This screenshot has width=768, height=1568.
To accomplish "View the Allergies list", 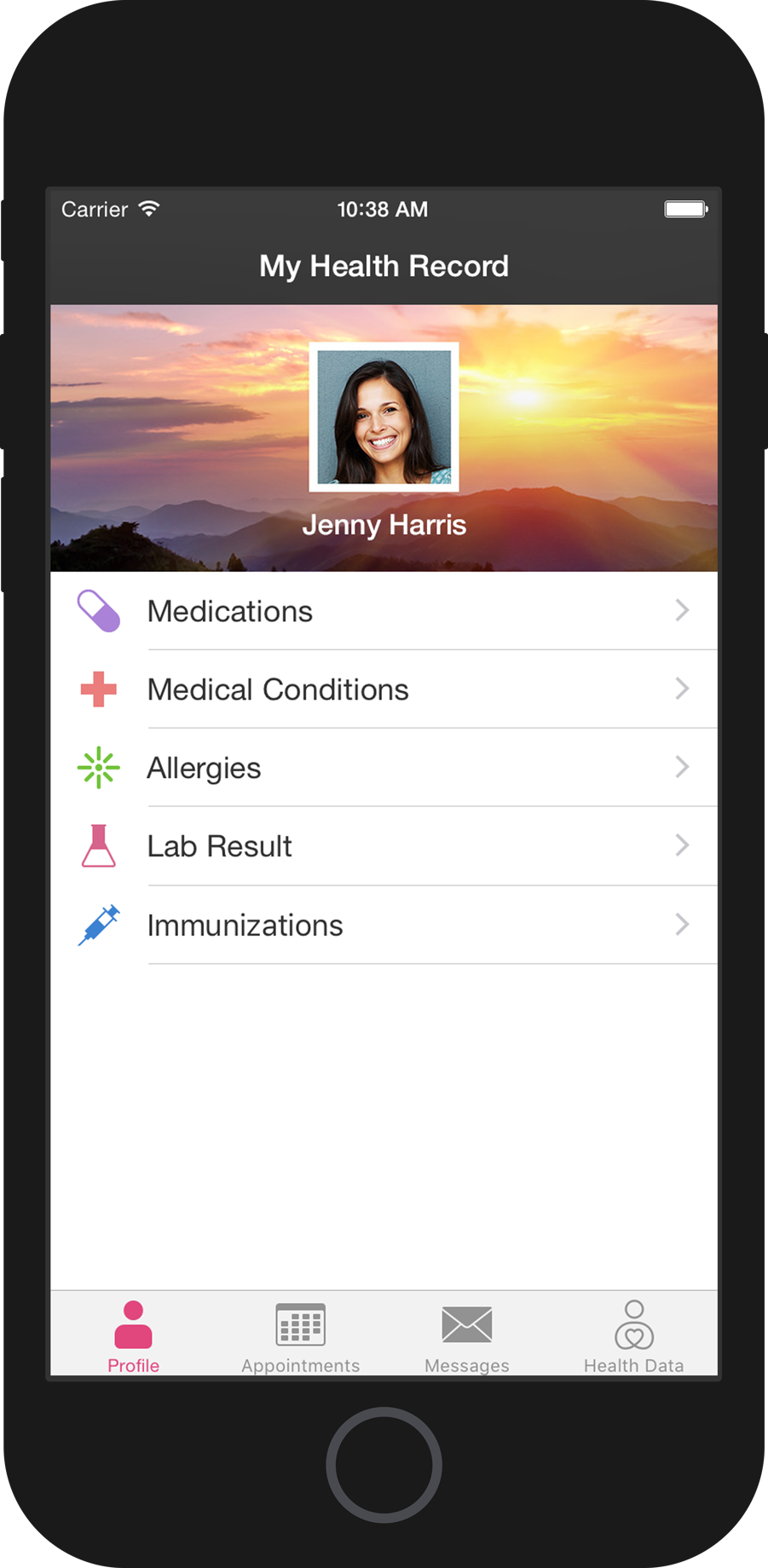I will 384,768.
